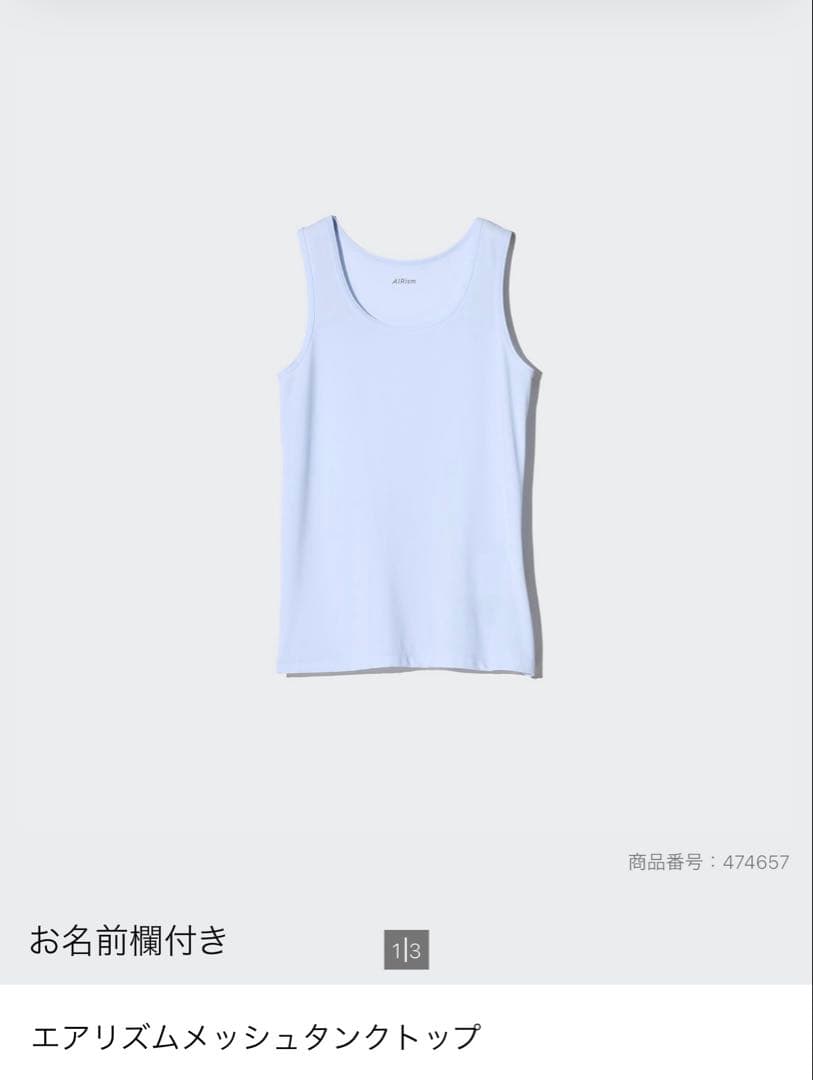Open the AIRism tank top product image

pos(407,450)
